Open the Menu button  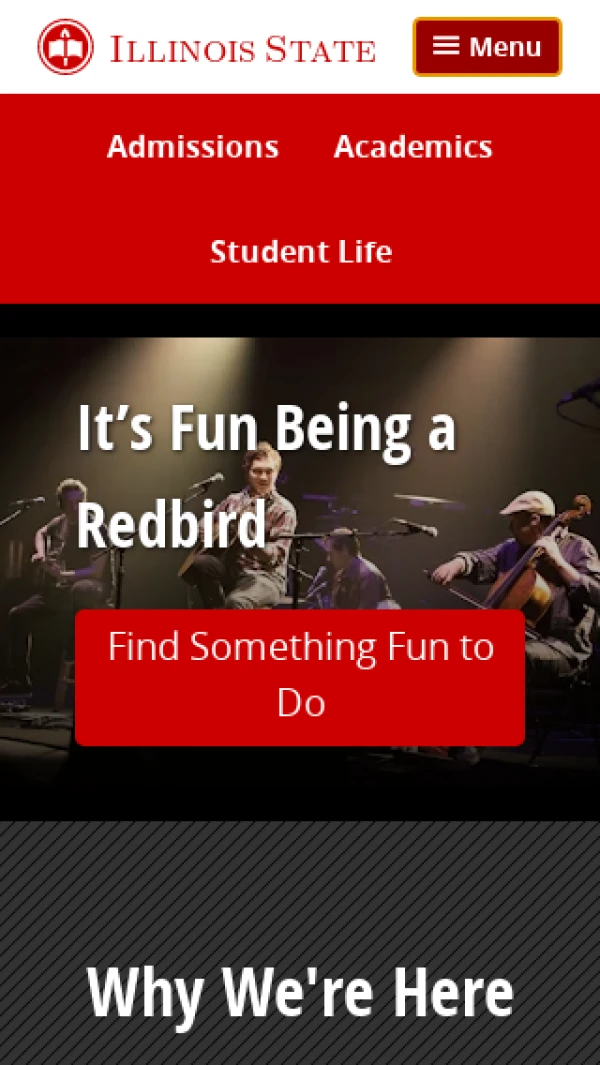click(487, 47)
